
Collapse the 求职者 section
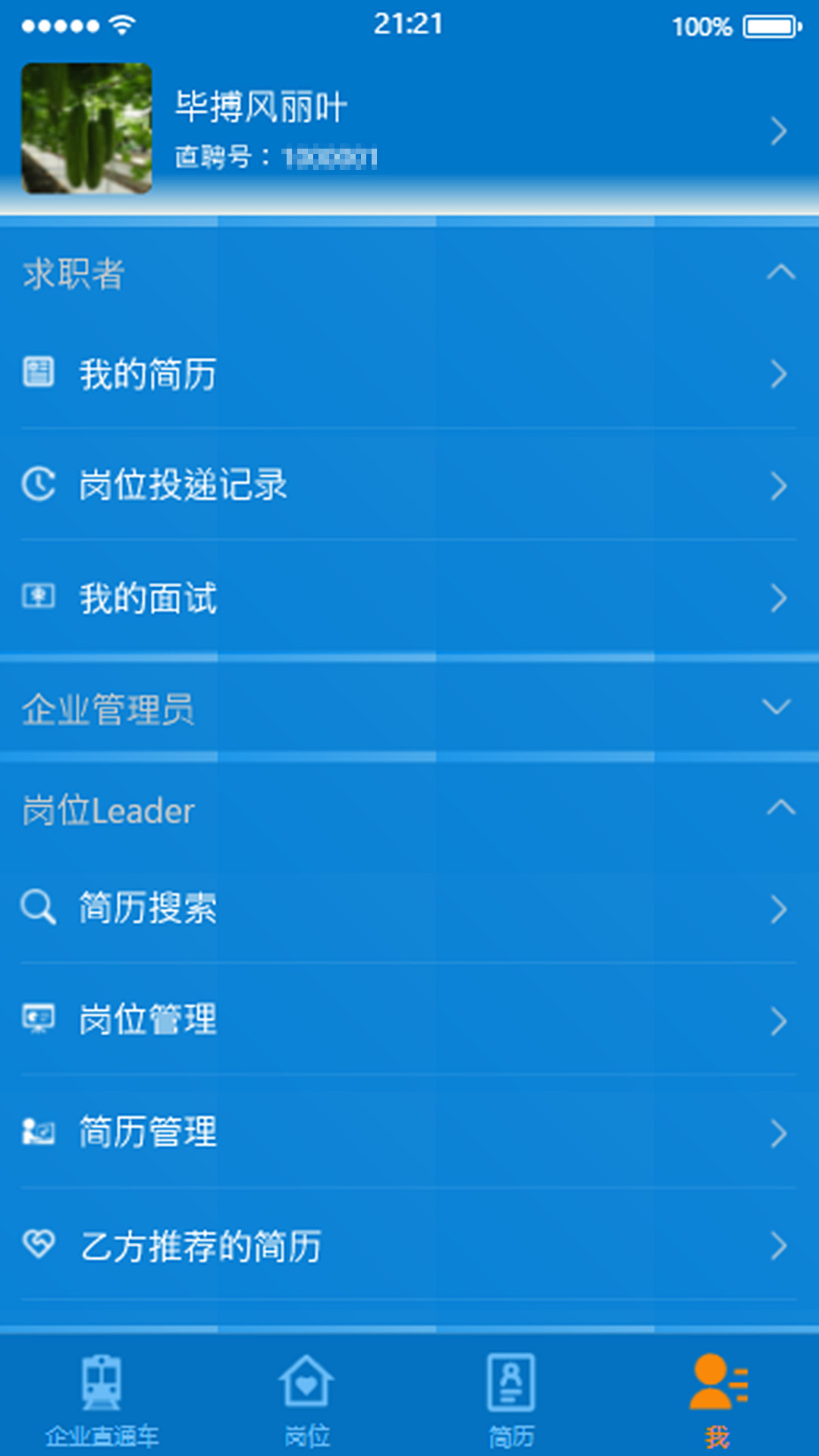780,273
